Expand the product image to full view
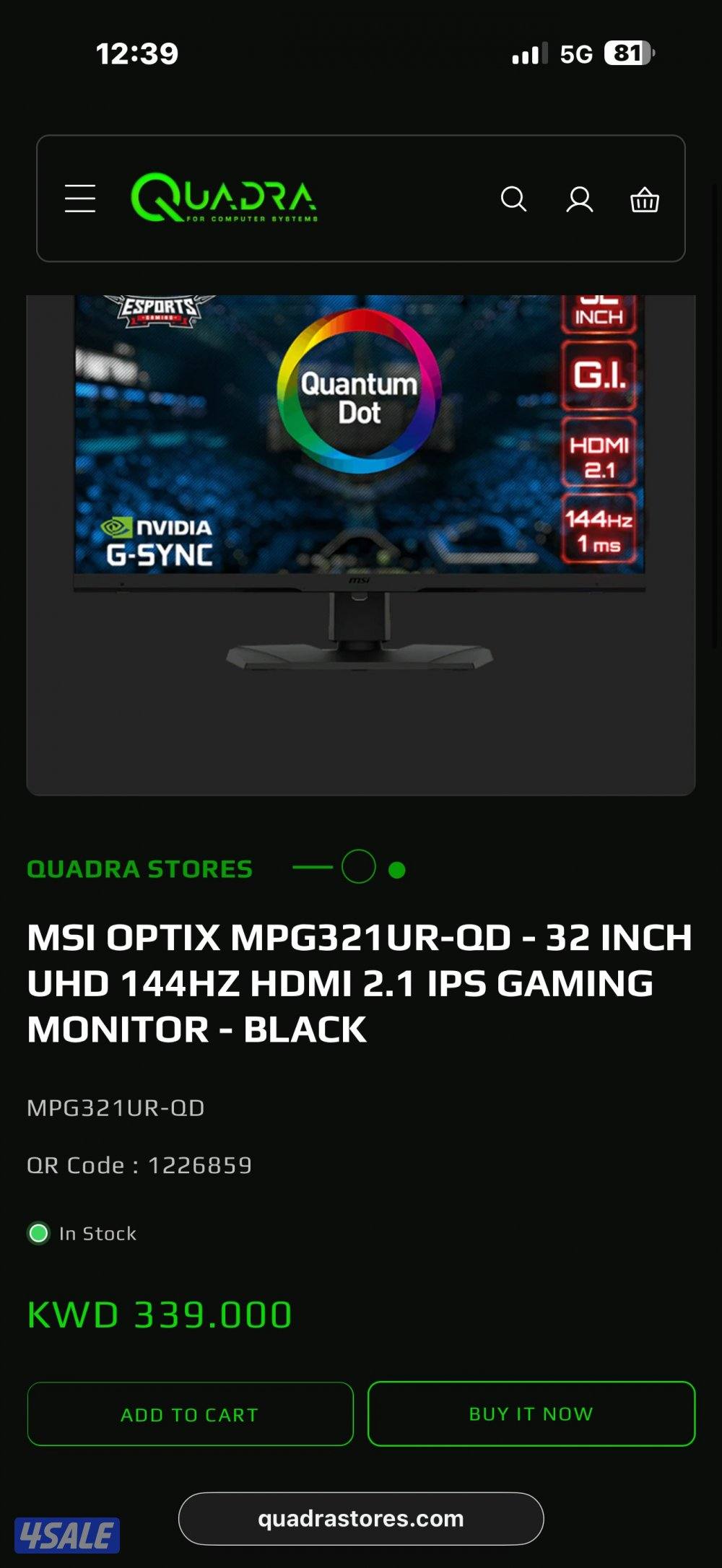Image resolution: width=722 pixels, height=1568 pixels. click(x=360, y=538)
